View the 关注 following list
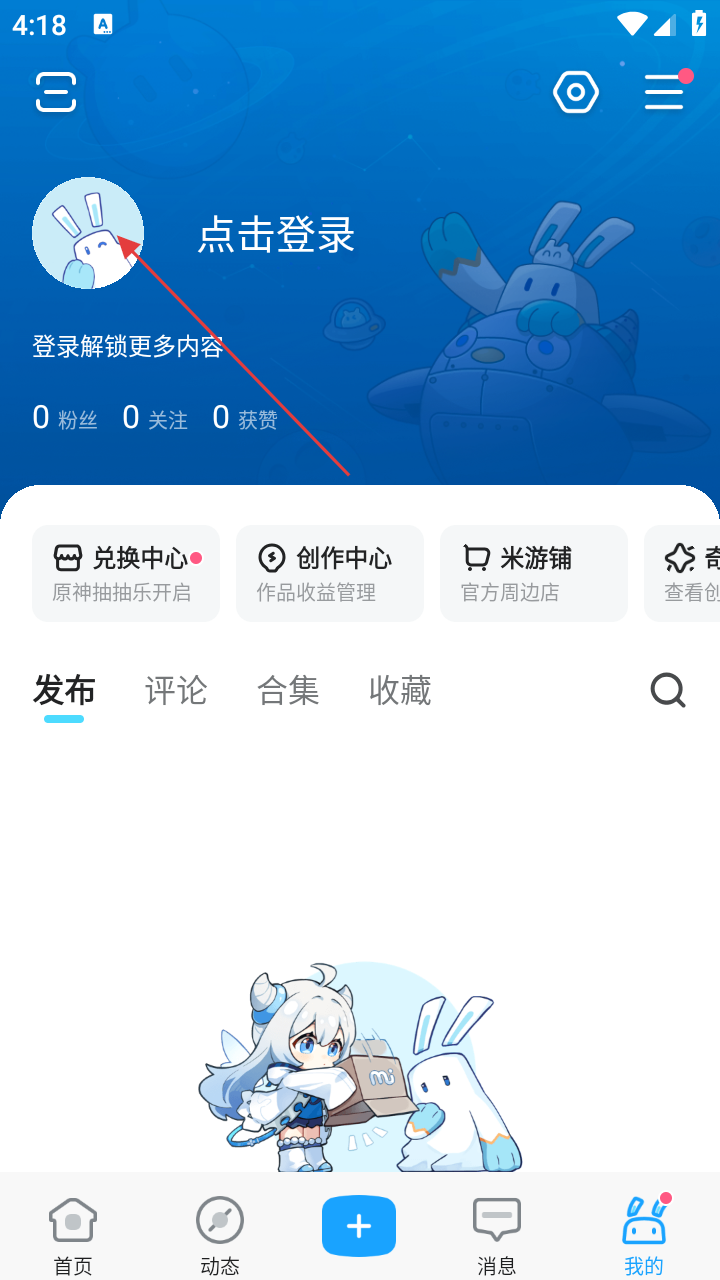 (155, 418)
